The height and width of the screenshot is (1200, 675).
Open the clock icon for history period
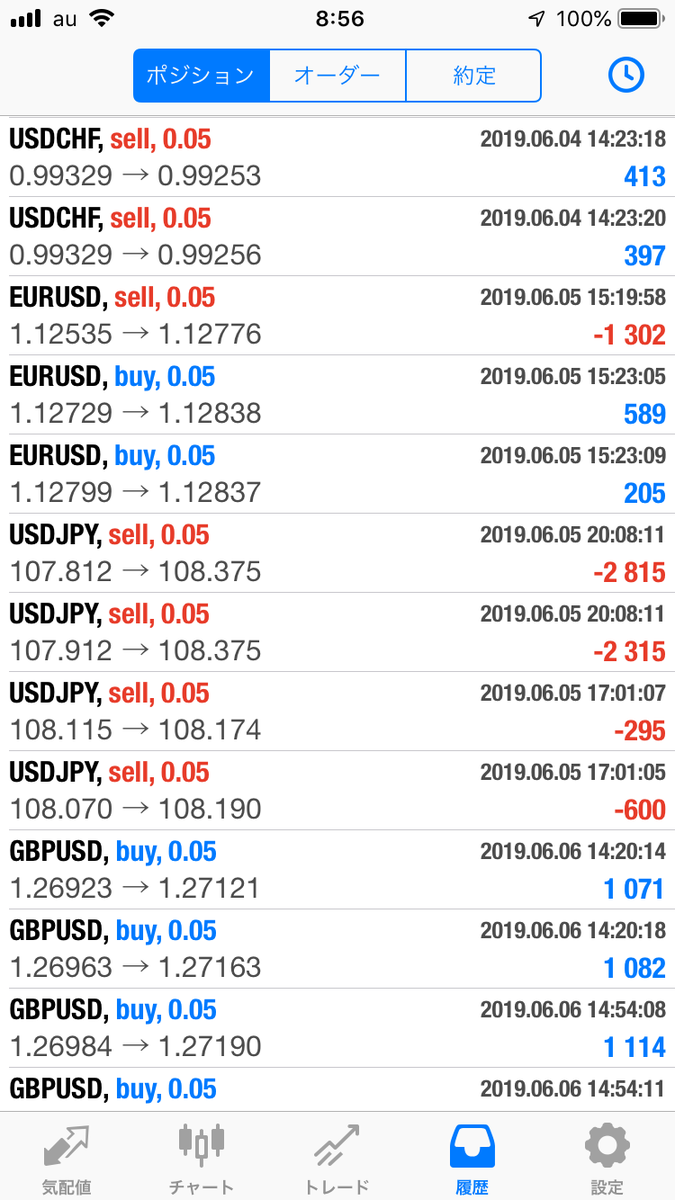point(626,75)
